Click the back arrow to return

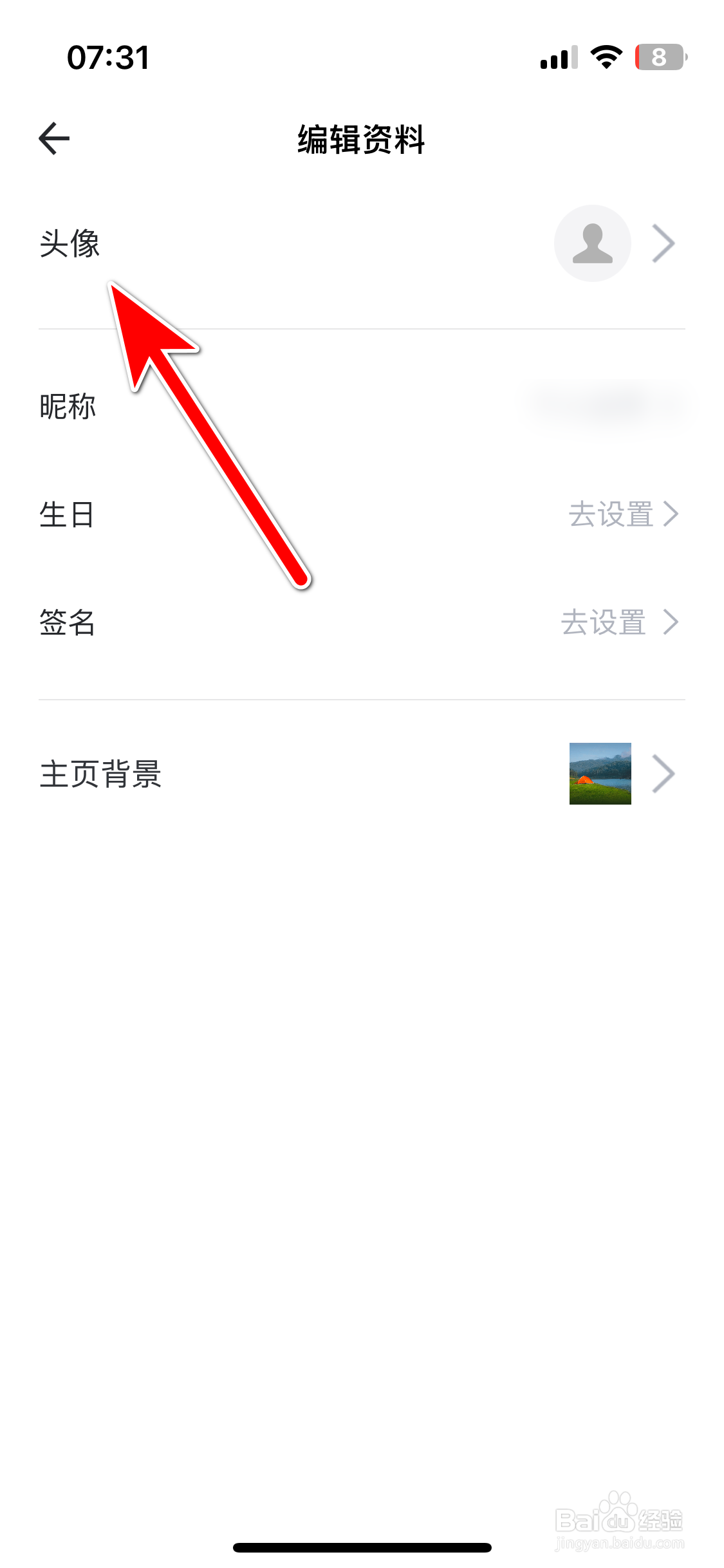click(x=54, y=137)
